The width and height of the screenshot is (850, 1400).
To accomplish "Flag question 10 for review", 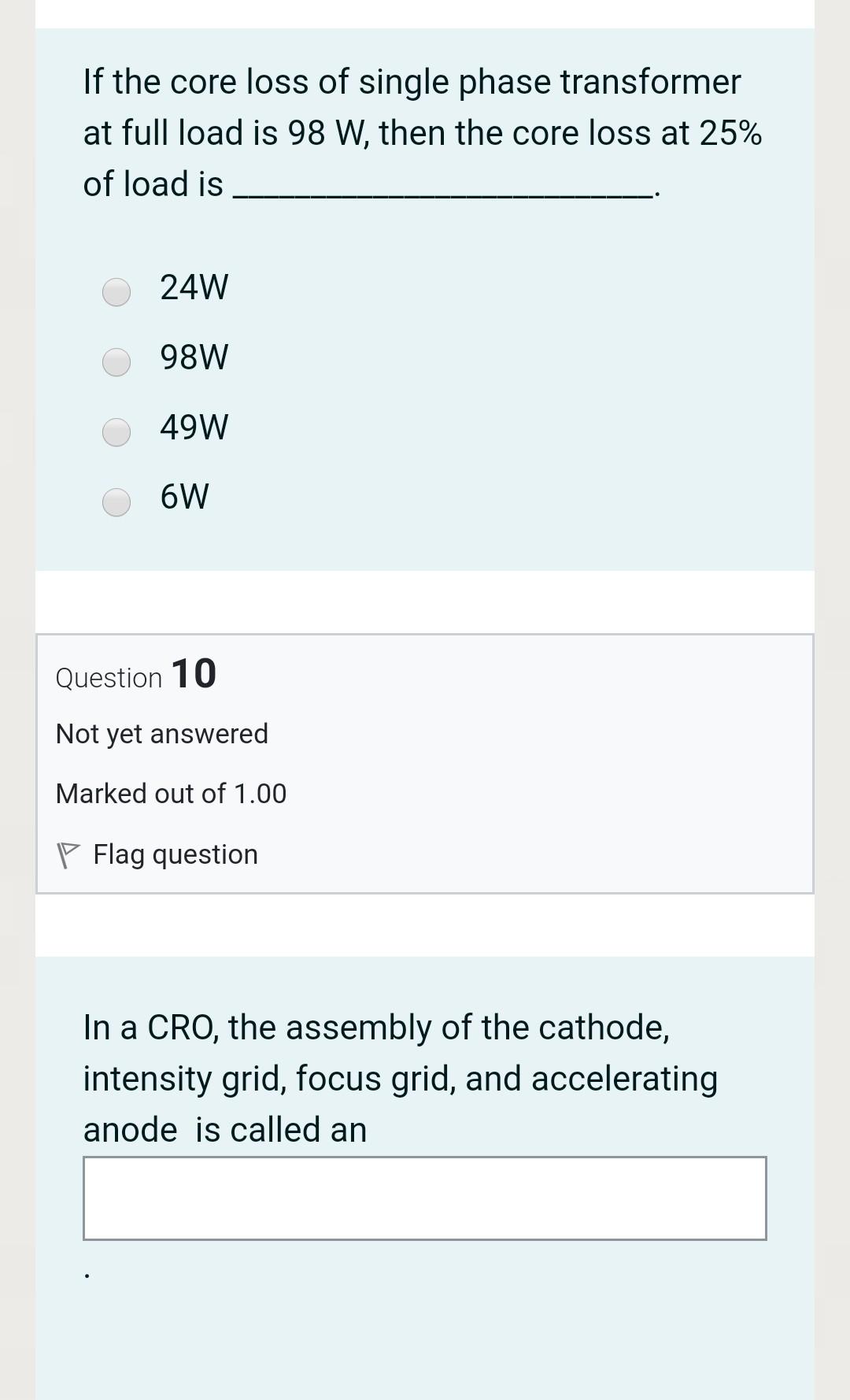I will [x=157, y=854].
